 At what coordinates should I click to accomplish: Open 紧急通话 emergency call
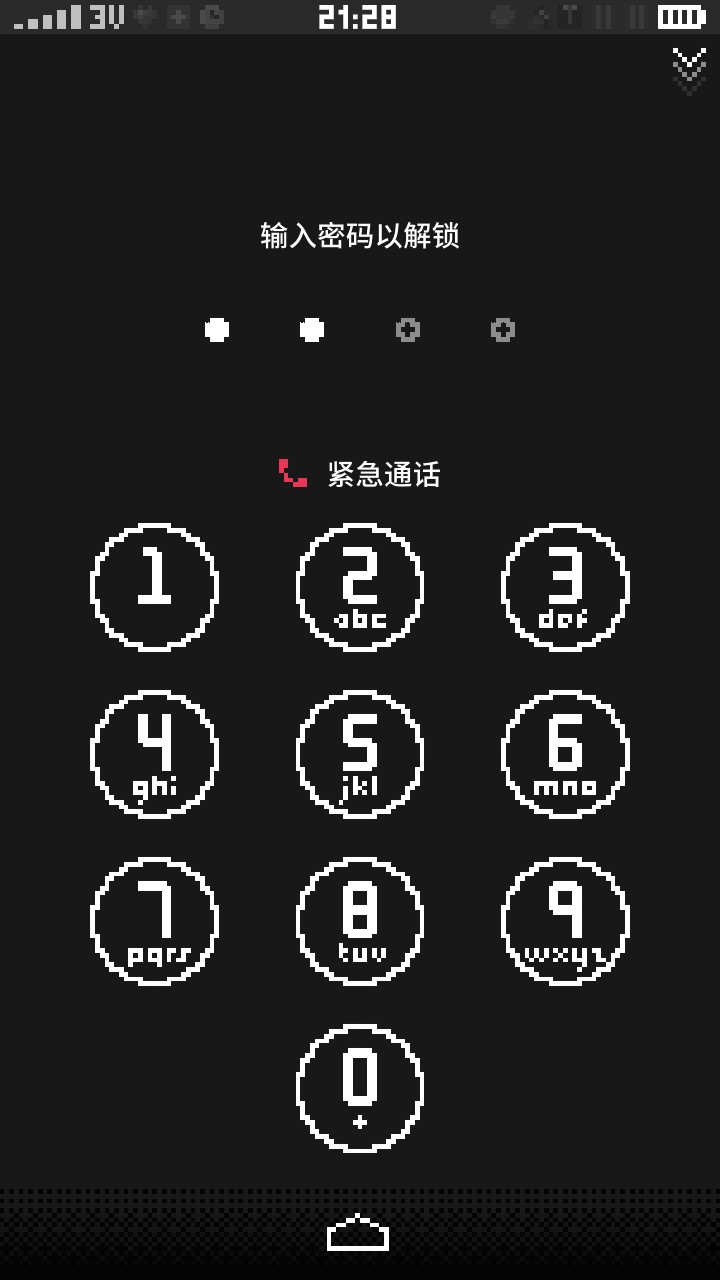(362, 474)
